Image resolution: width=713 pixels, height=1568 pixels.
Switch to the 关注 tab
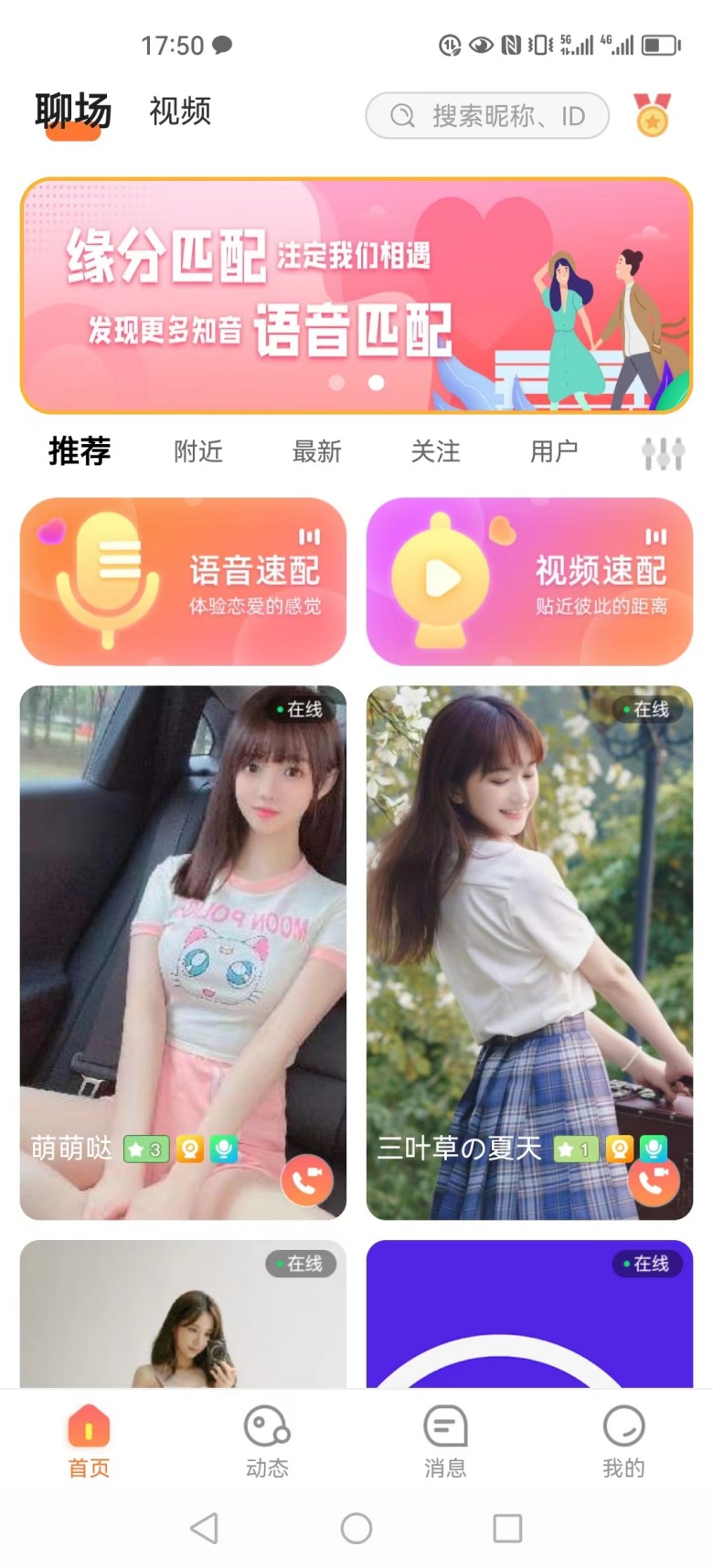(x=435, y=451)
